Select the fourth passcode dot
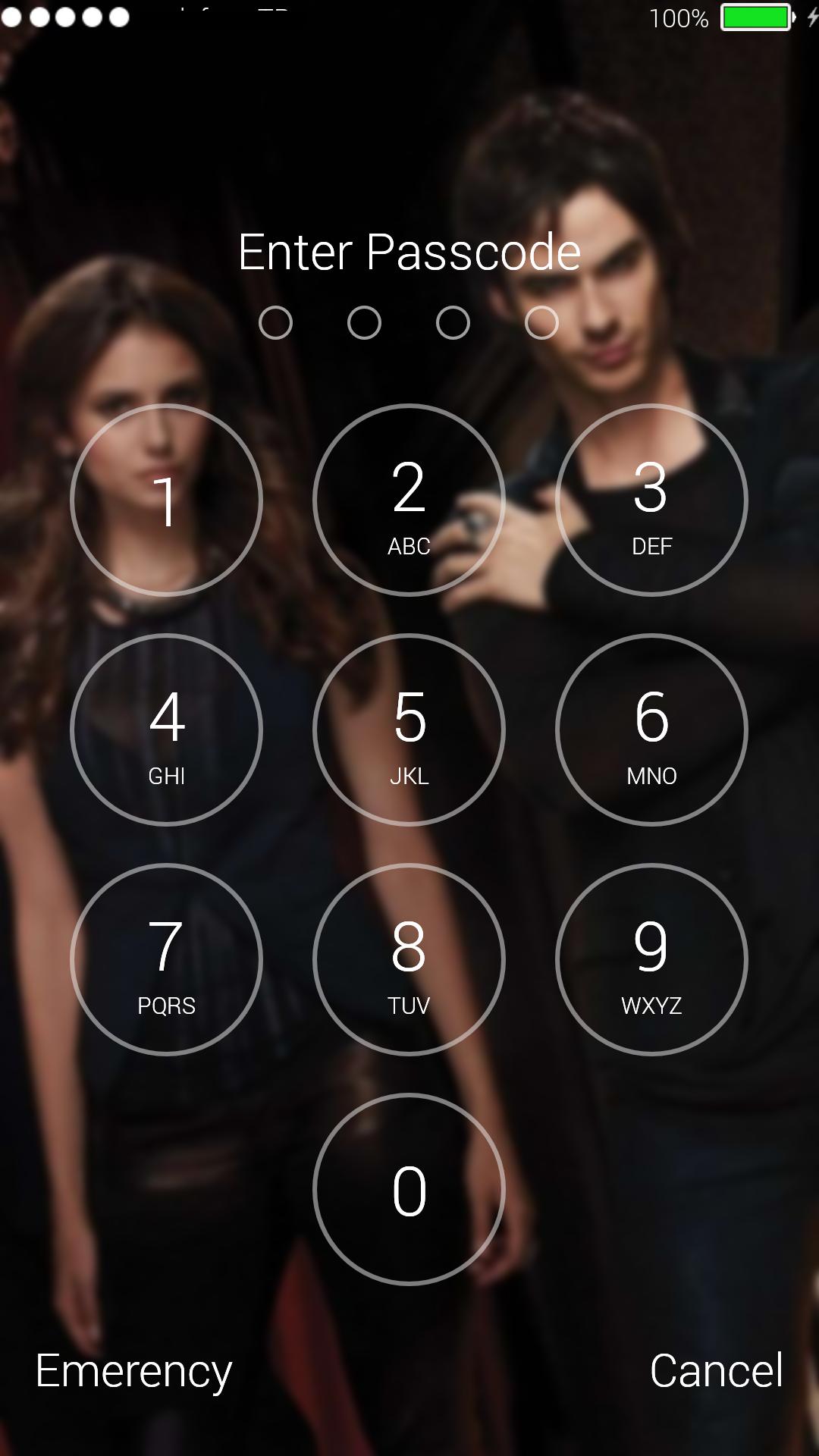This screenshot has height=1456, width=819. click(x=541, y=322)
